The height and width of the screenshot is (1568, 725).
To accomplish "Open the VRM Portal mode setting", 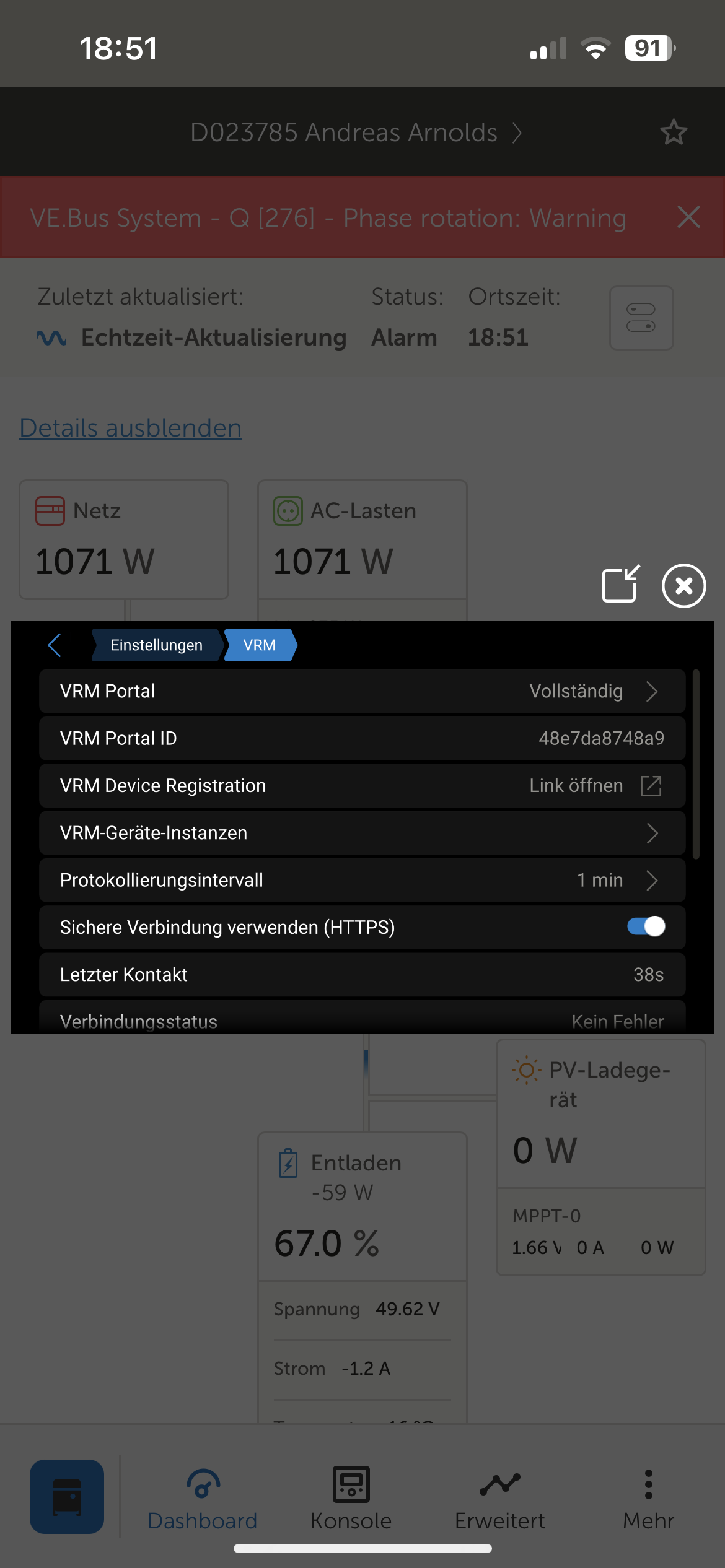I will point(362,691).
